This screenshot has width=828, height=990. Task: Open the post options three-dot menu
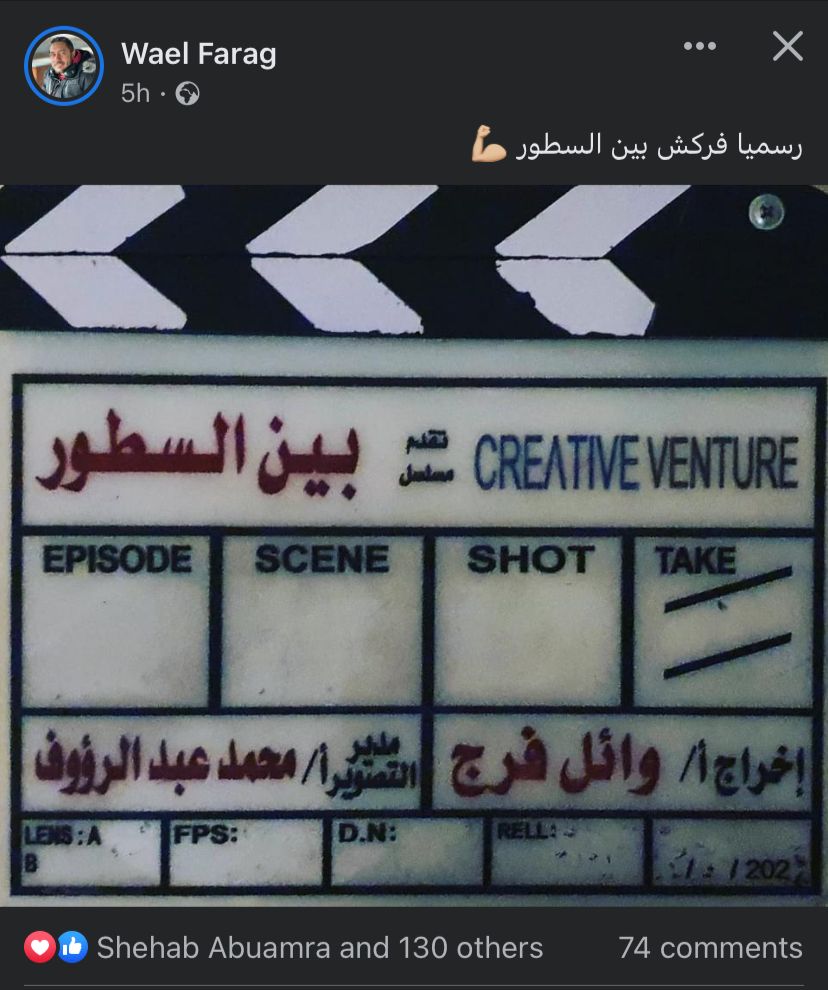699,46
